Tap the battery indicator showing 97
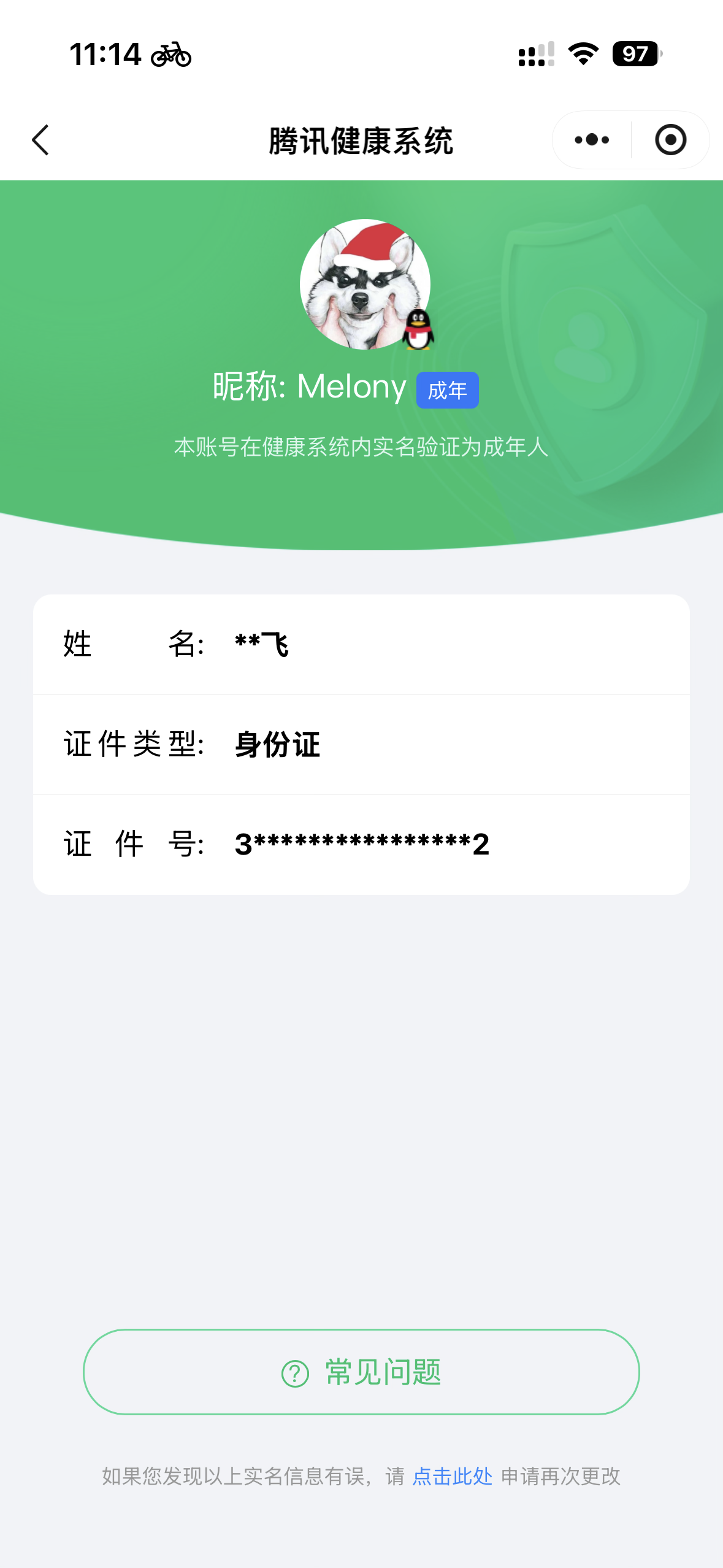Image resolution: width=723 pixels, height=1568 pixels. point(635,54)
